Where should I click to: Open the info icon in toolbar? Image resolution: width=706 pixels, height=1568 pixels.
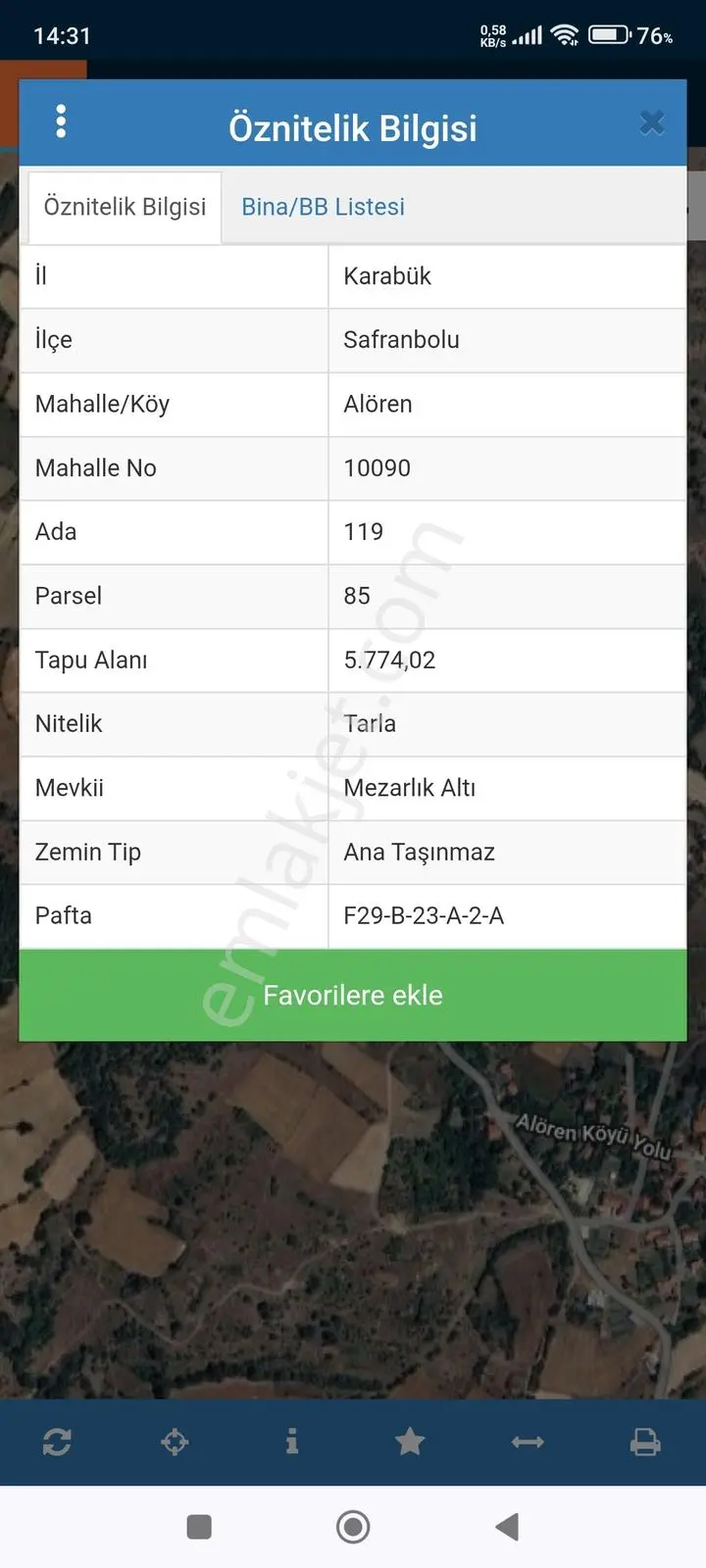coord(292,1443)
